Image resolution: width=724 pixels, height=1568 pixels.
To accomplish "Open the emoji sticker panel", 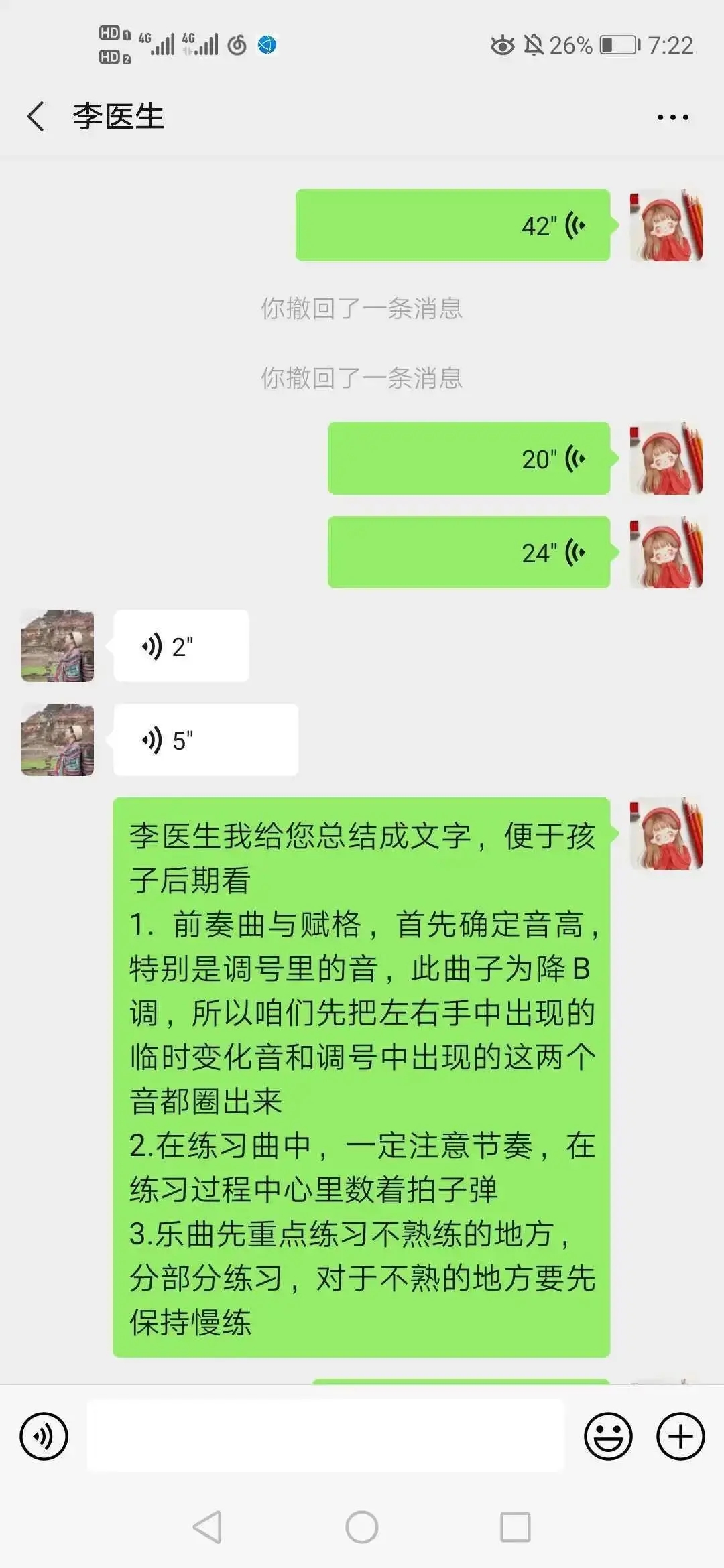I will tap(608, 1436).
